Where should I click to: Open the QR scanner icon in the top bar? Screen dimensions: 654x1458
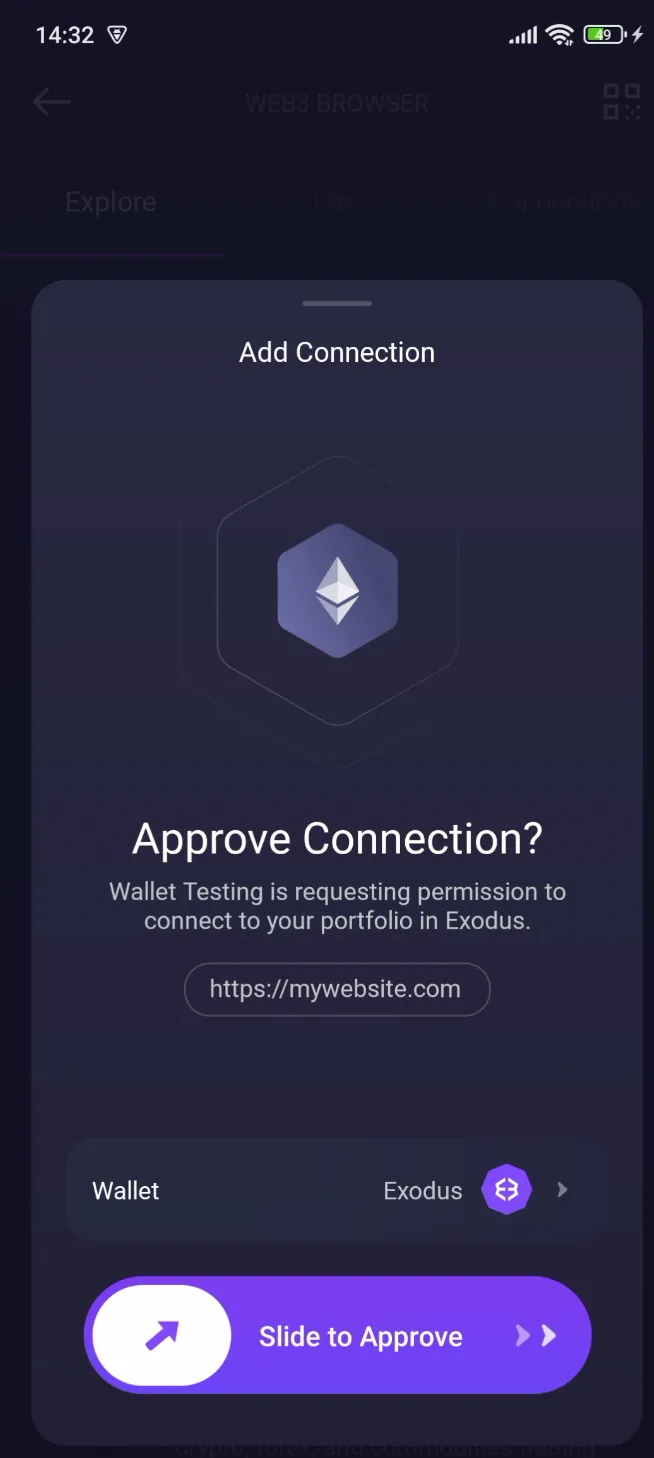pyautogui.click(x=621, y=102)
